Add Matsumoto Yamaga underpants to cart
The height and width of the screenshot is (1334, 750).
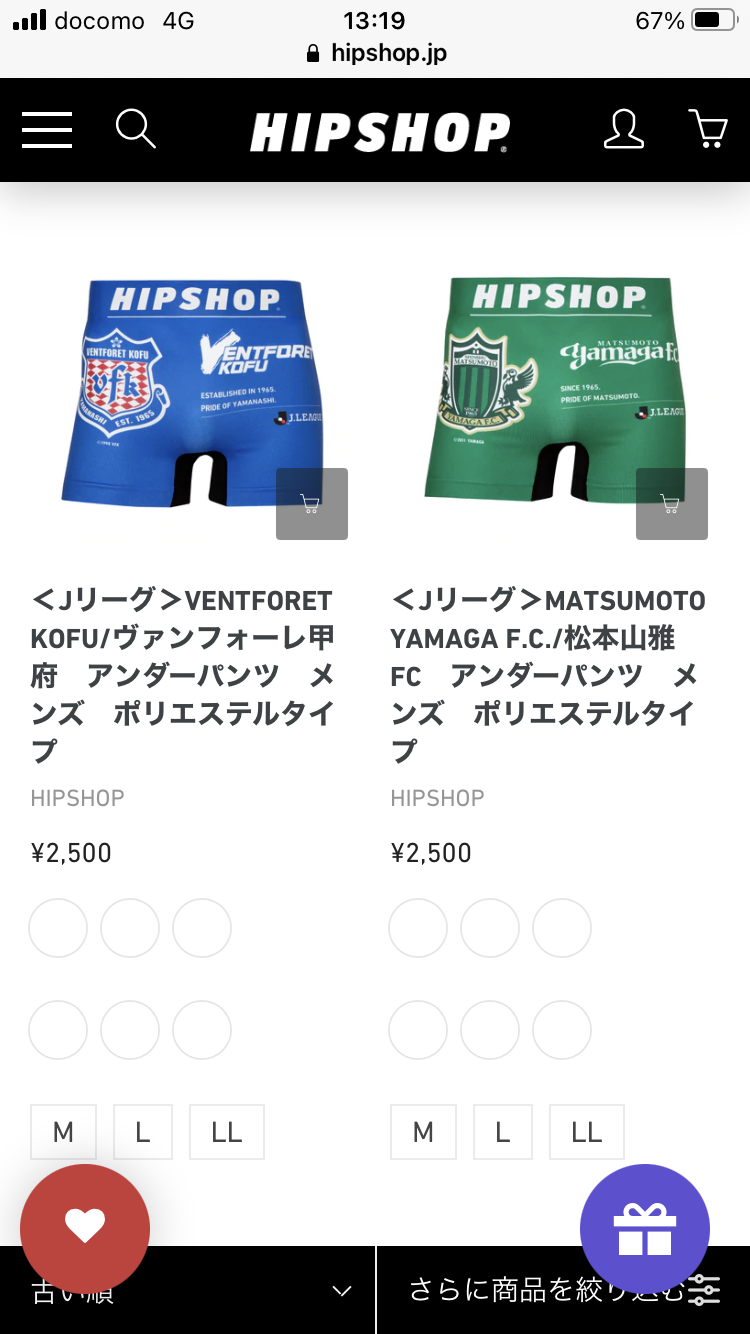tap(672, 504)
